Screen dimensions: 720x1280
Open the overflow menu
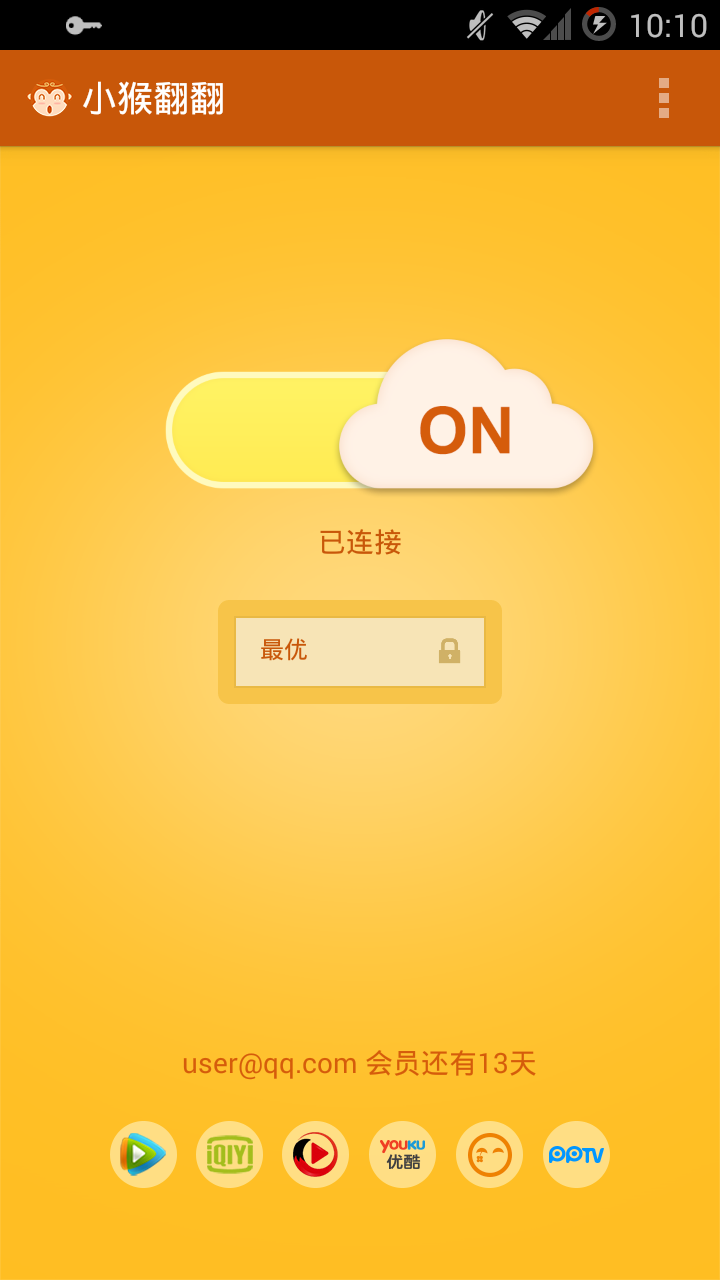click(x=664, y=98)
